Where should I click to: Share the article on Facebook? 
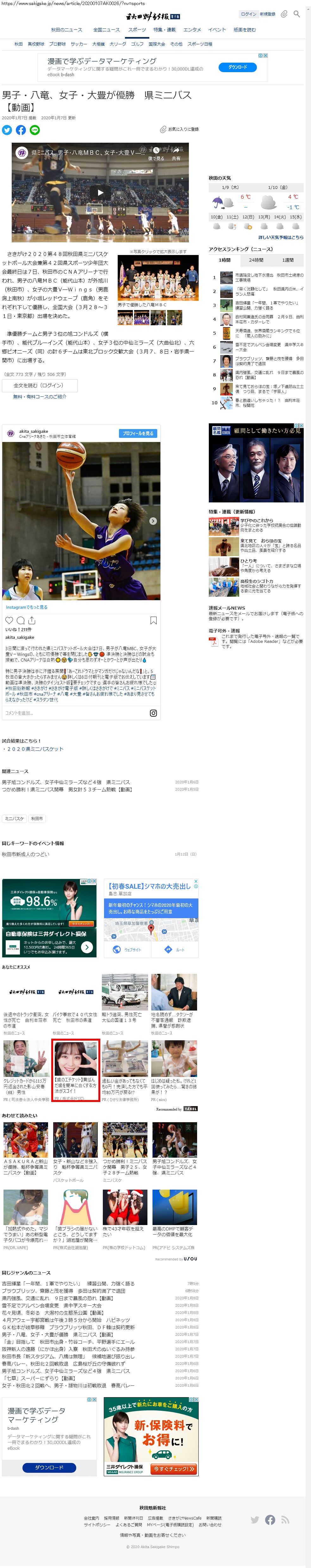(21, 130)
